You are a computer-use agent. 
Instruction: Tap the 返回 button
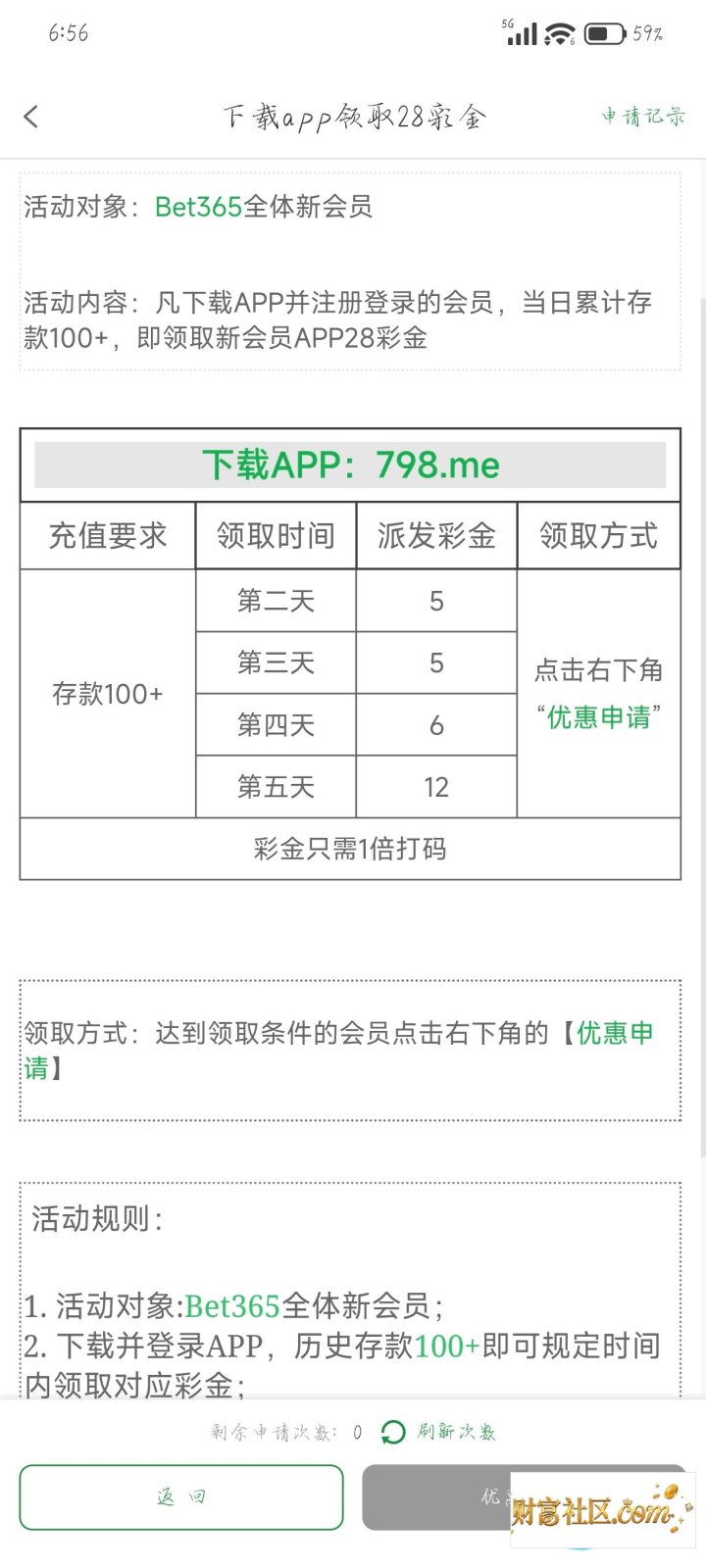click(181, 1496)
